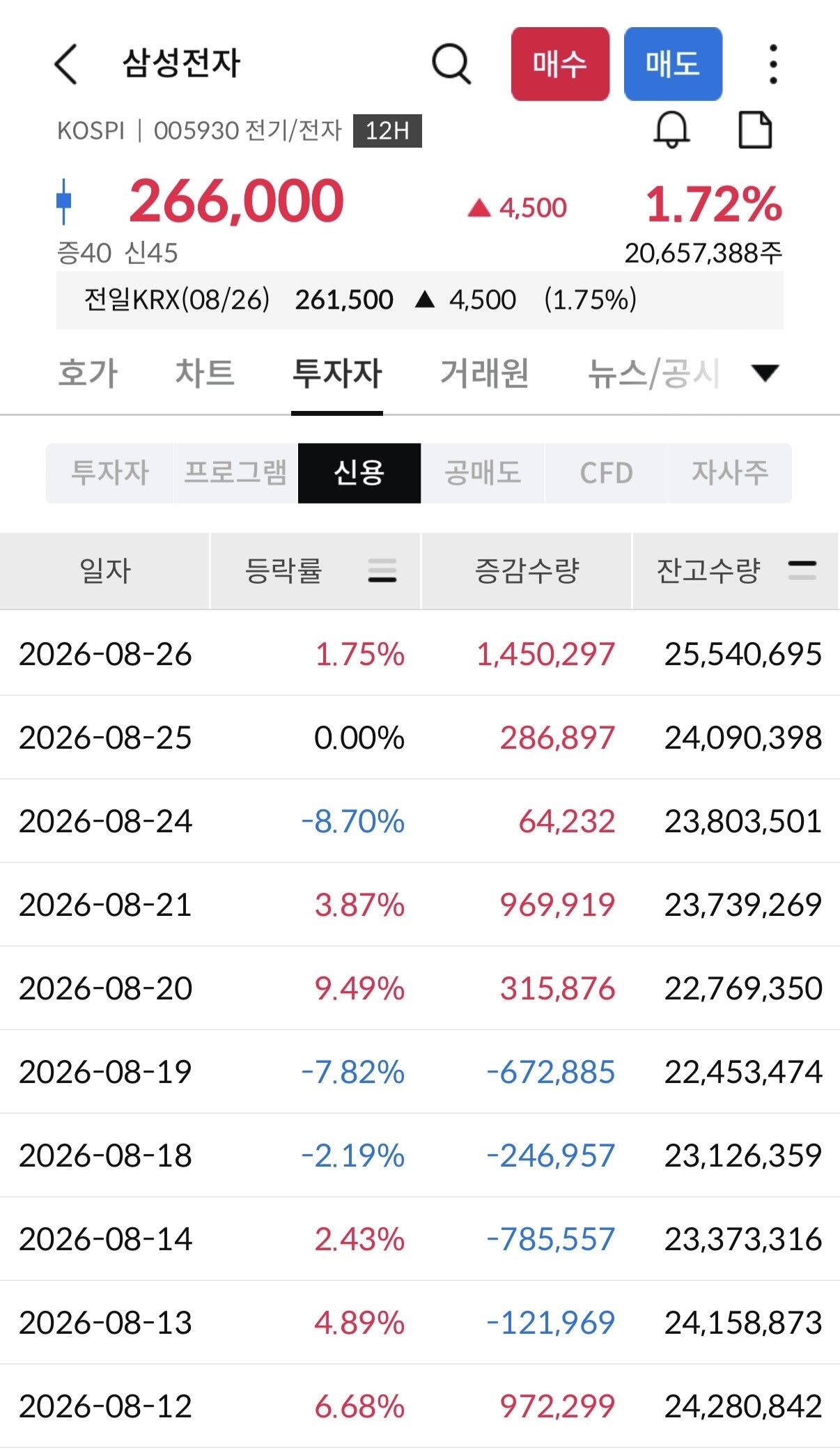
Task: Tap the blue 매도 sell button
Action: [x=673, y=64]
